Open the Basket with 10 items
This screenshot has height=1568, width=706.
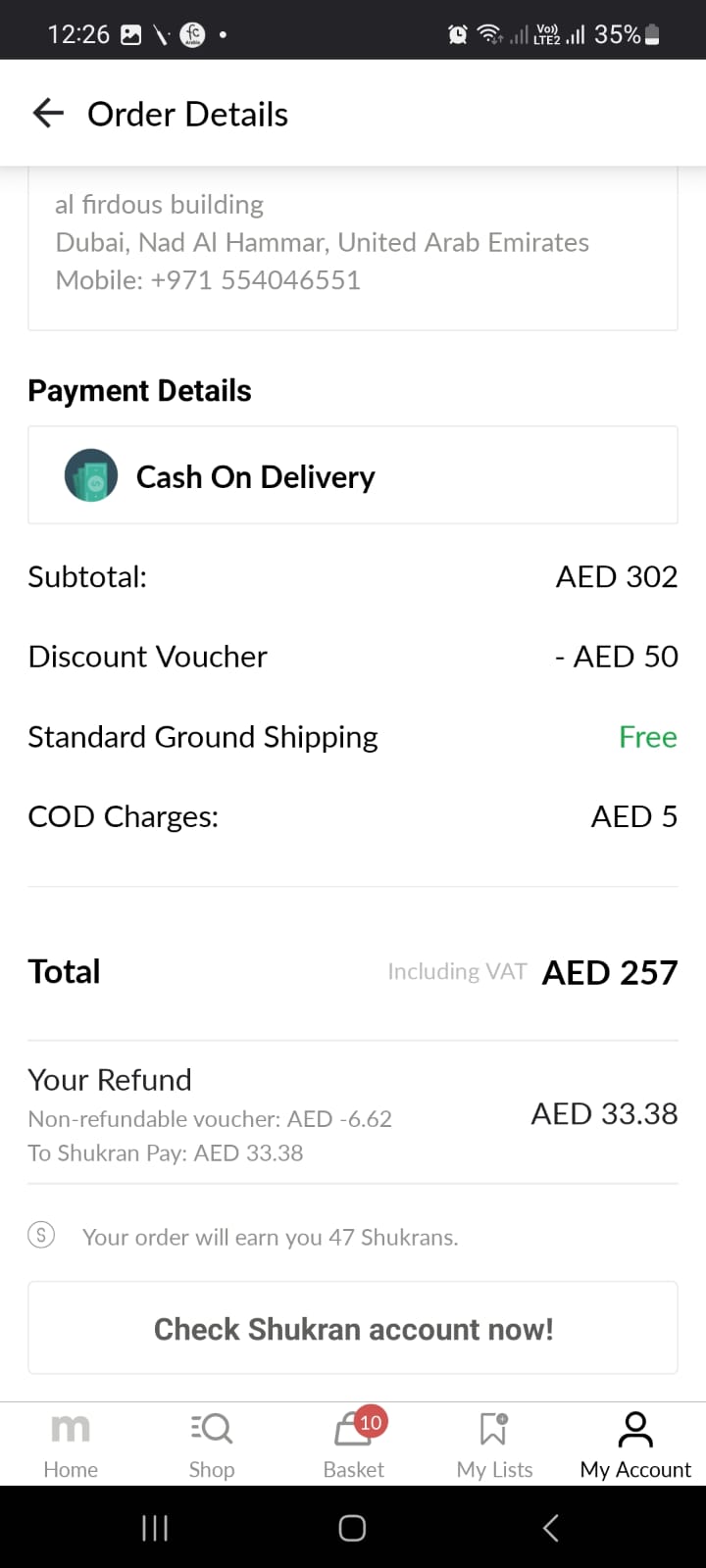[x=354, y=1443]
